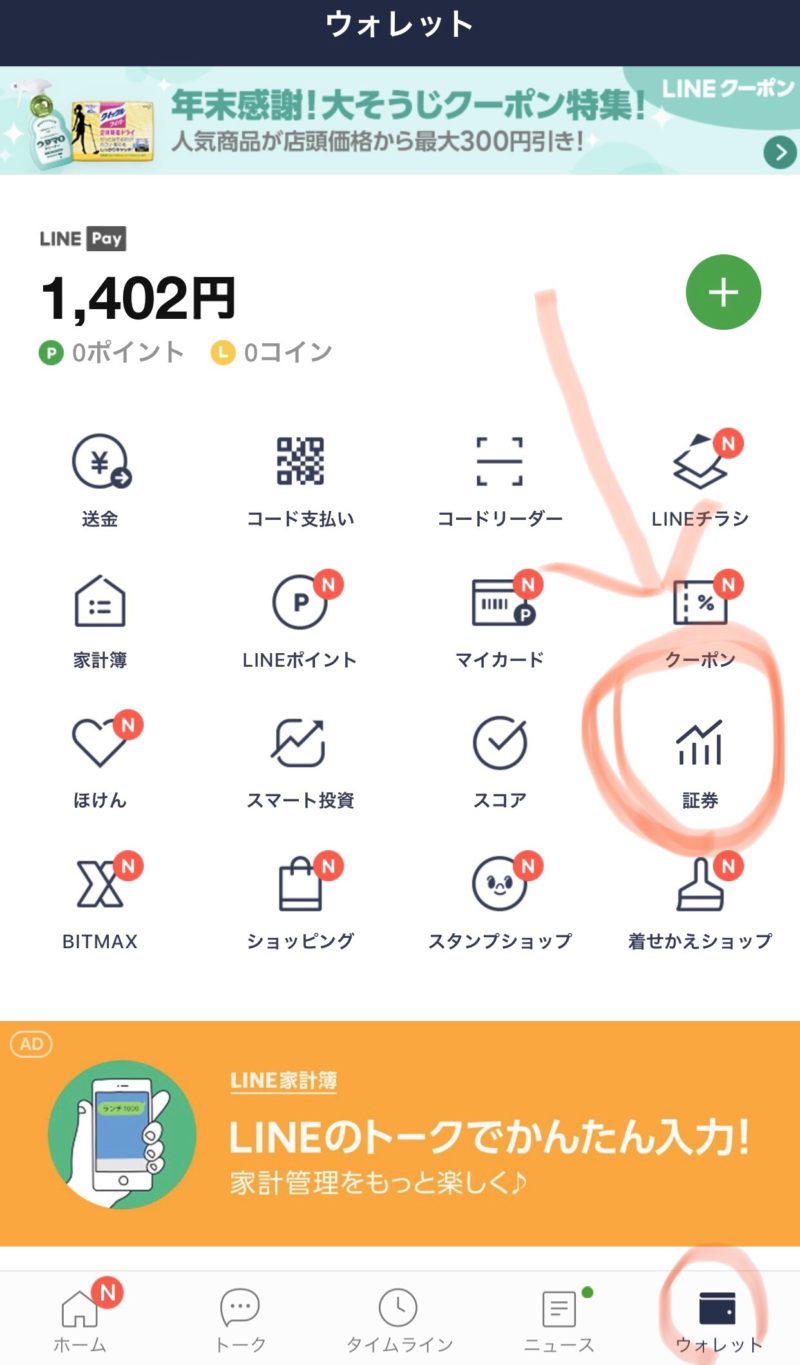The width and height of the screenshot is (800, 1365).
Task: Open コード支払い code payment
Action: pyautogui.click(x=300, y=478)
